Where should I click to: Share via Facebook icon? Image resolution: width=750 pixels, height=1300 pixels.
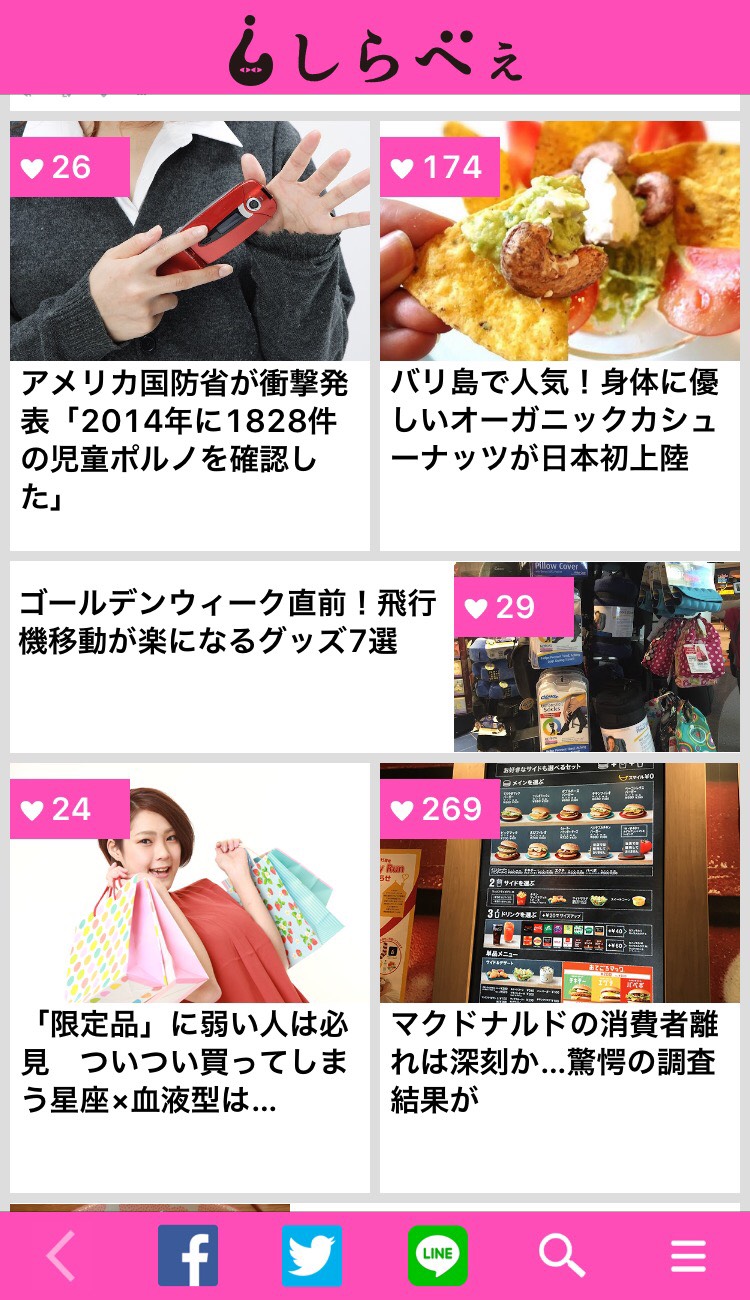coord(188,1256)
